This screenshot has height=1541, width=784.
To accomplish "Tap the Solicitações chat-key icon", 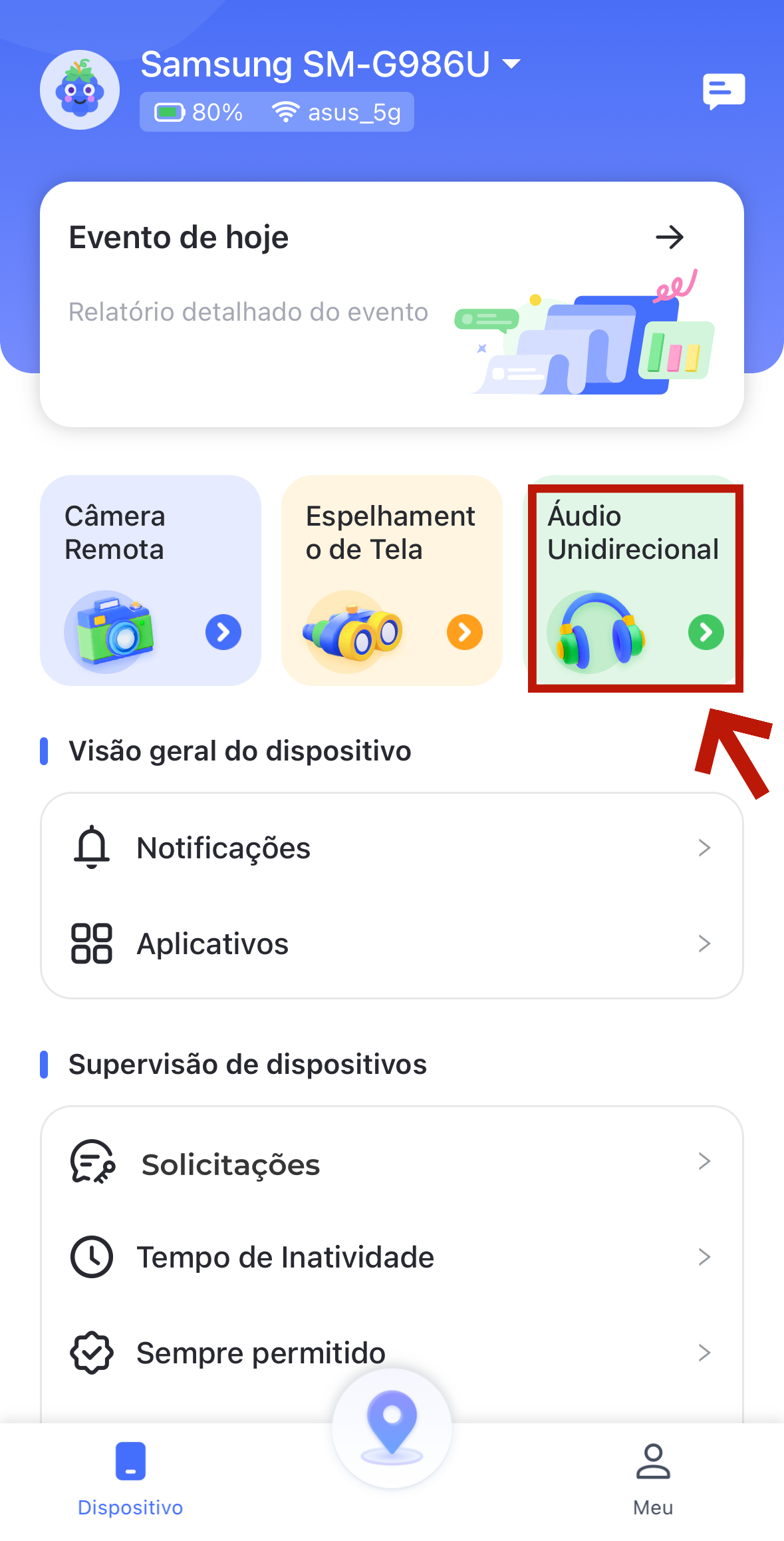I will coord(91,1163).
